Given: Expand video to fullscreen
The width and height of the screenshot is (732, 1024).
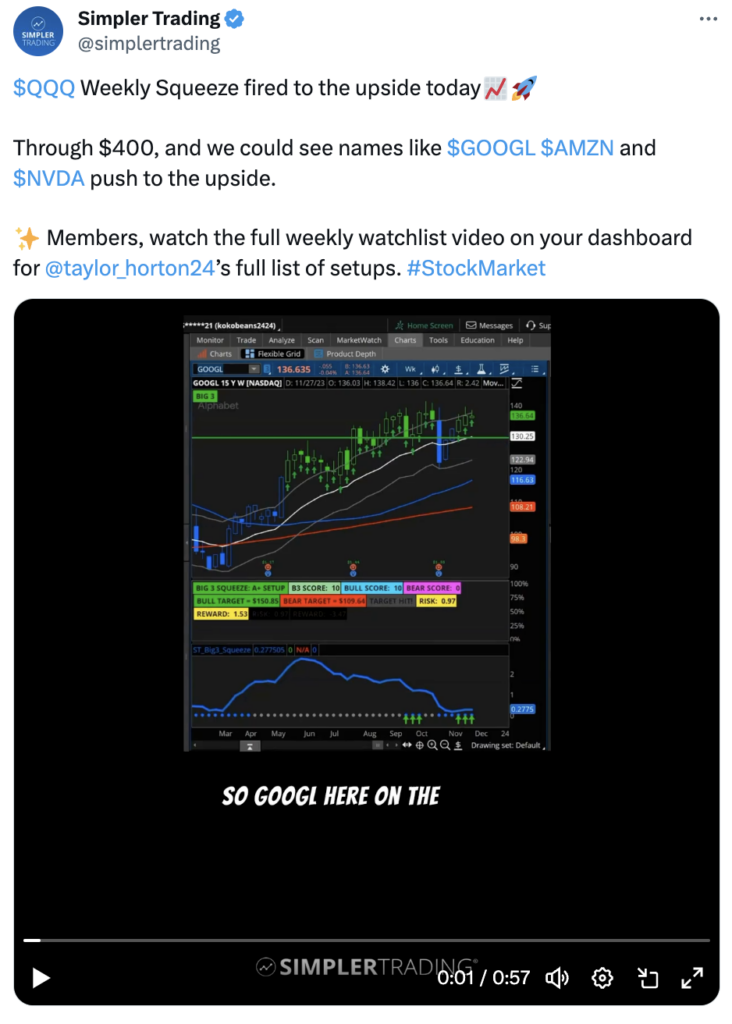Looking at the screenshot, I should pyautogui.click(x=691, y=978).
